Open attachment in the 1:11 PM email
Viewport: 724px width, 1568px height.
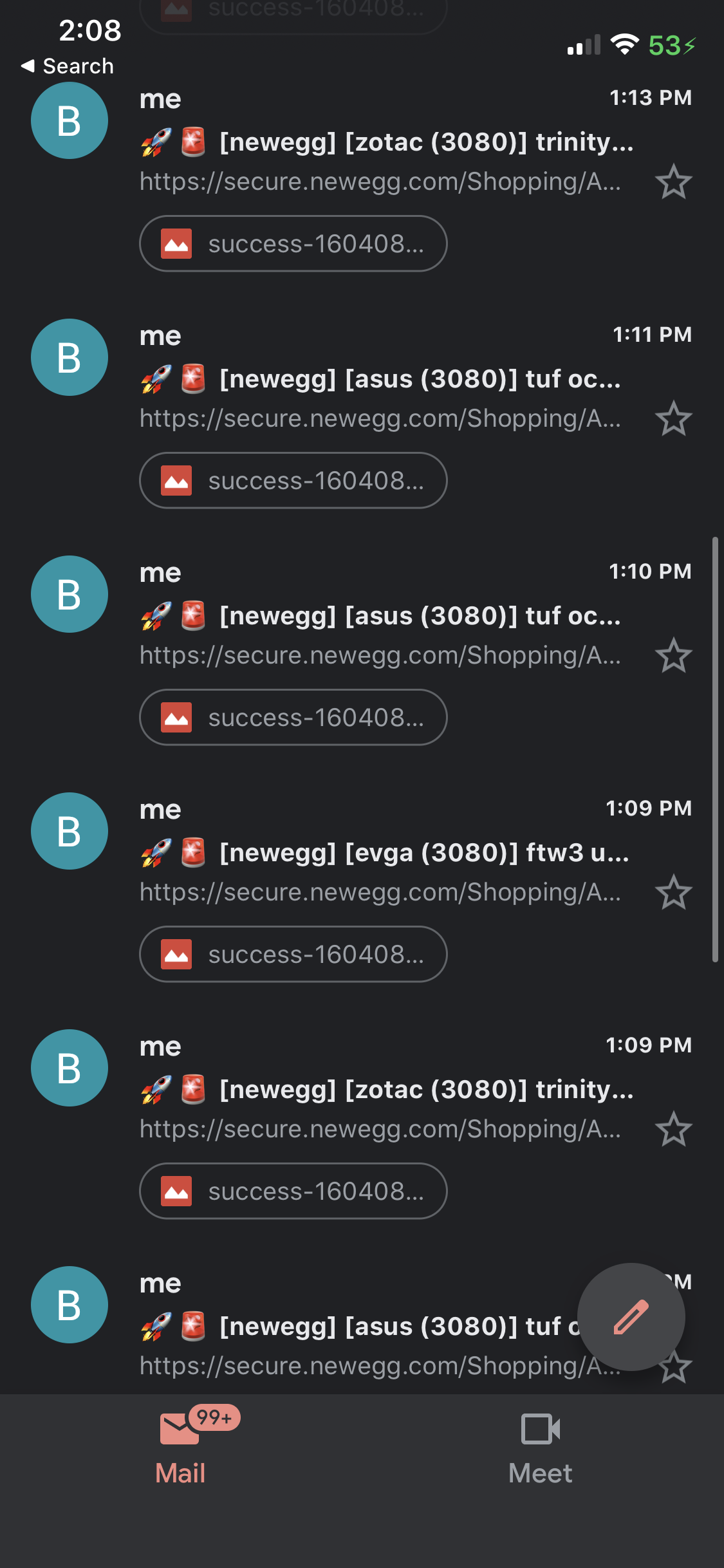tap(293, 481)
